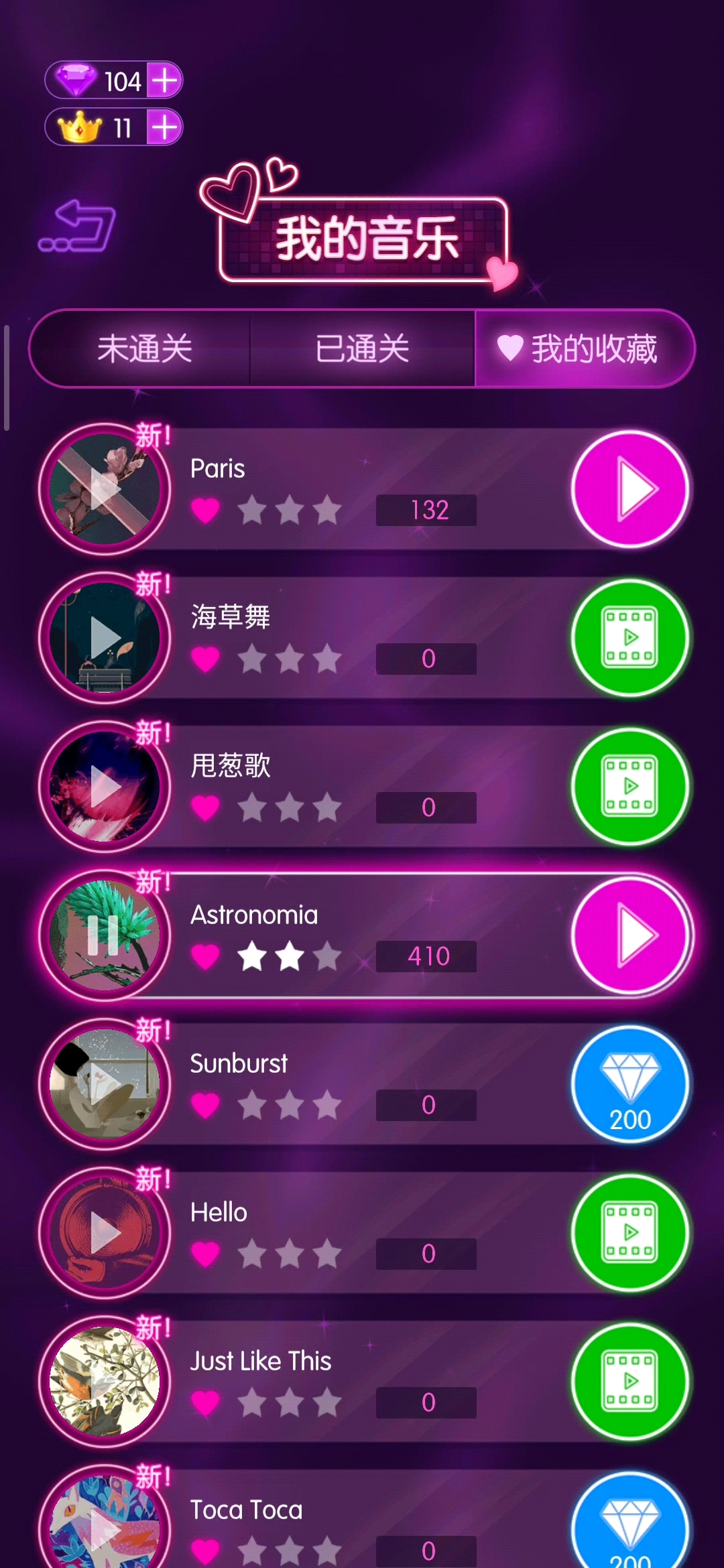
Task: Preview the 甩葱歌 song
Action: [105, 787]
